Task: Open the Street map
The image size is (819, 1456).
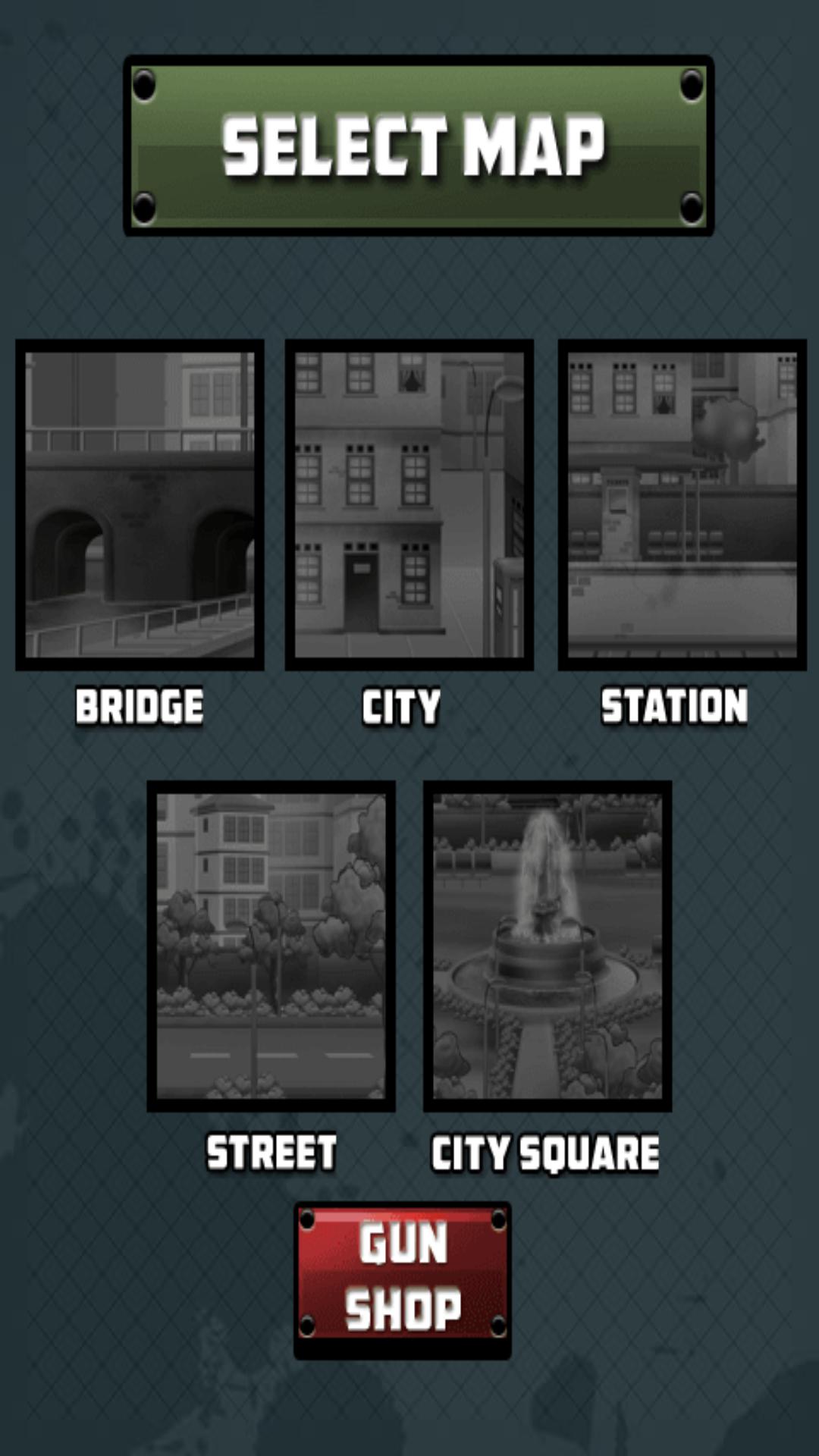Action: coord(271,946)
